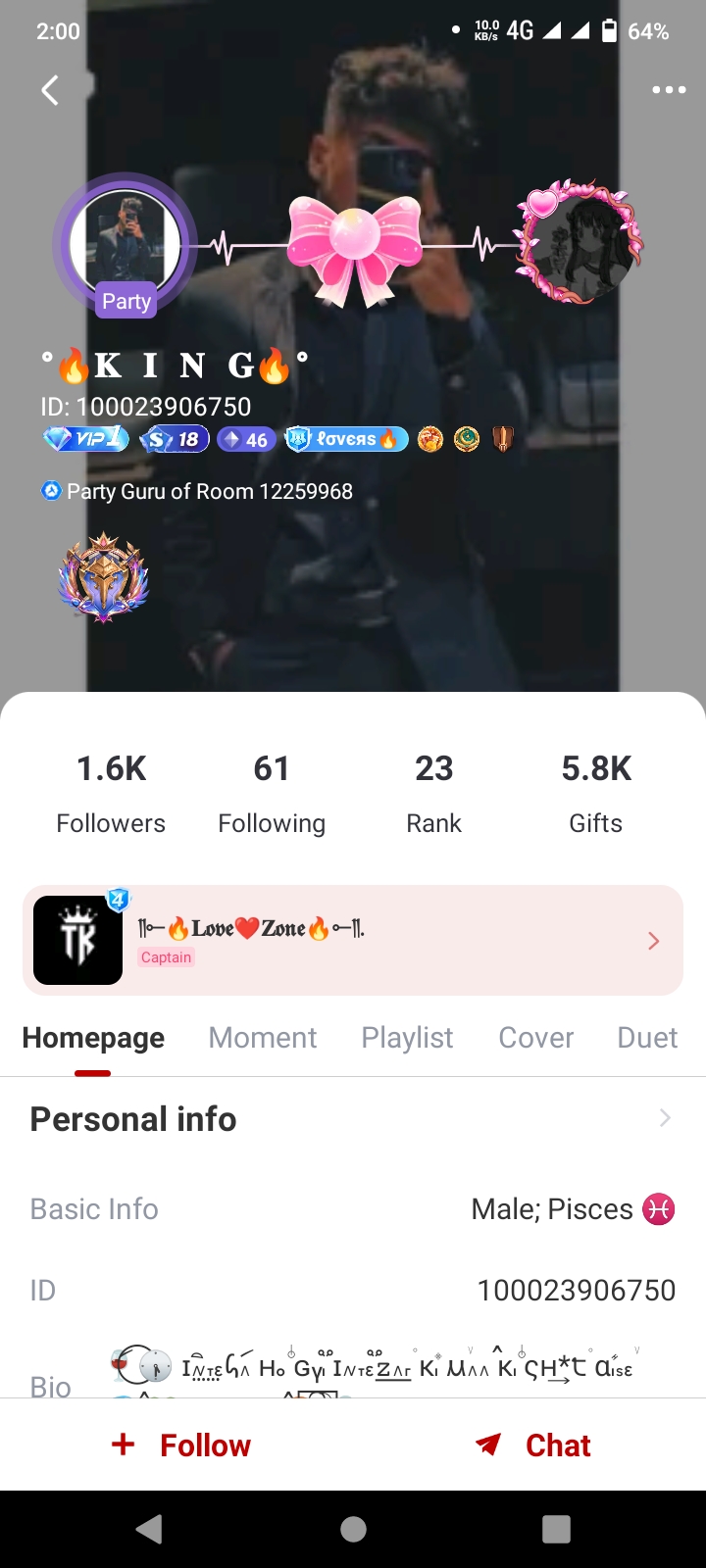Tap the system home button
This screenshot has height=1568, width=706.
coord(353,1529)
